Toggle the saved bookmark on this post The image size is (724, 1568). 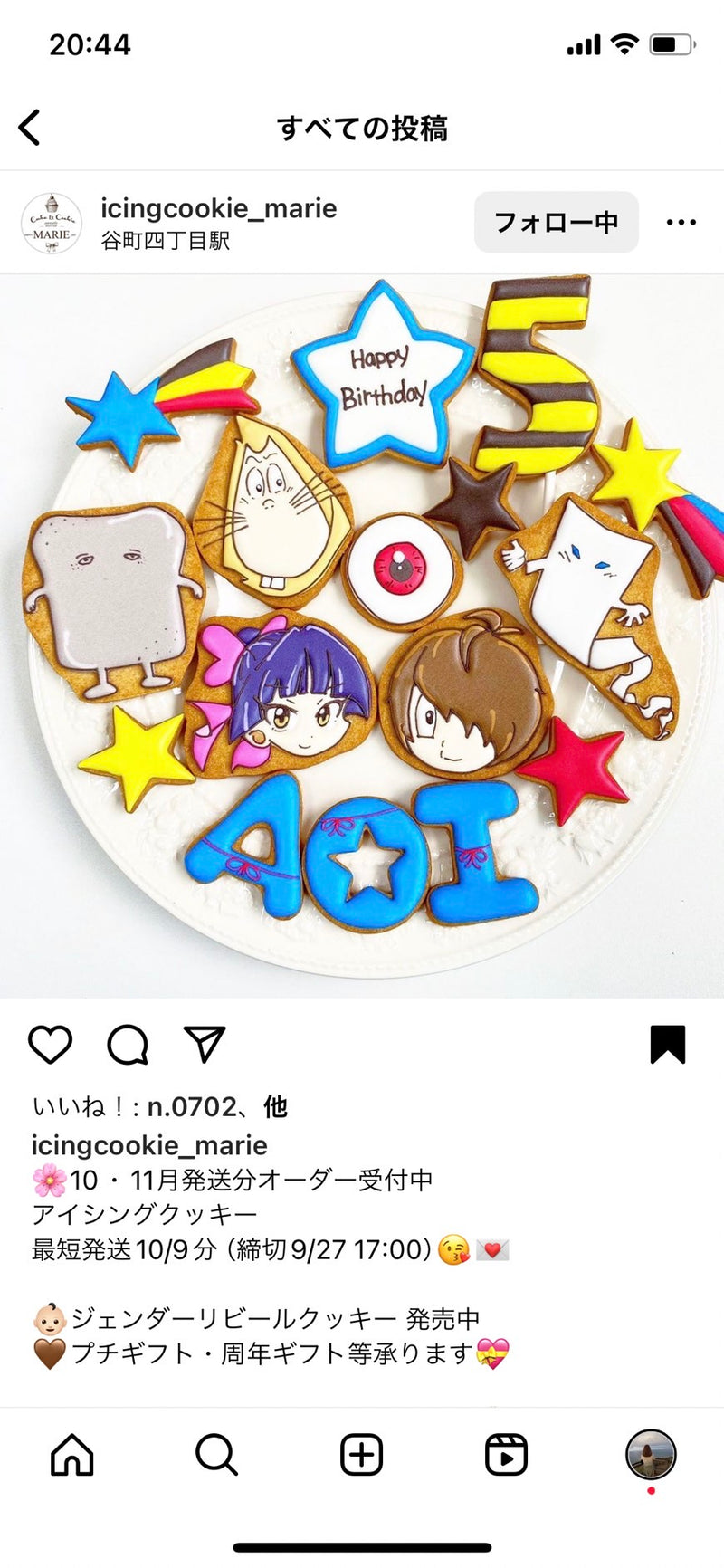pyautogui.click(x=668, y=1045)
